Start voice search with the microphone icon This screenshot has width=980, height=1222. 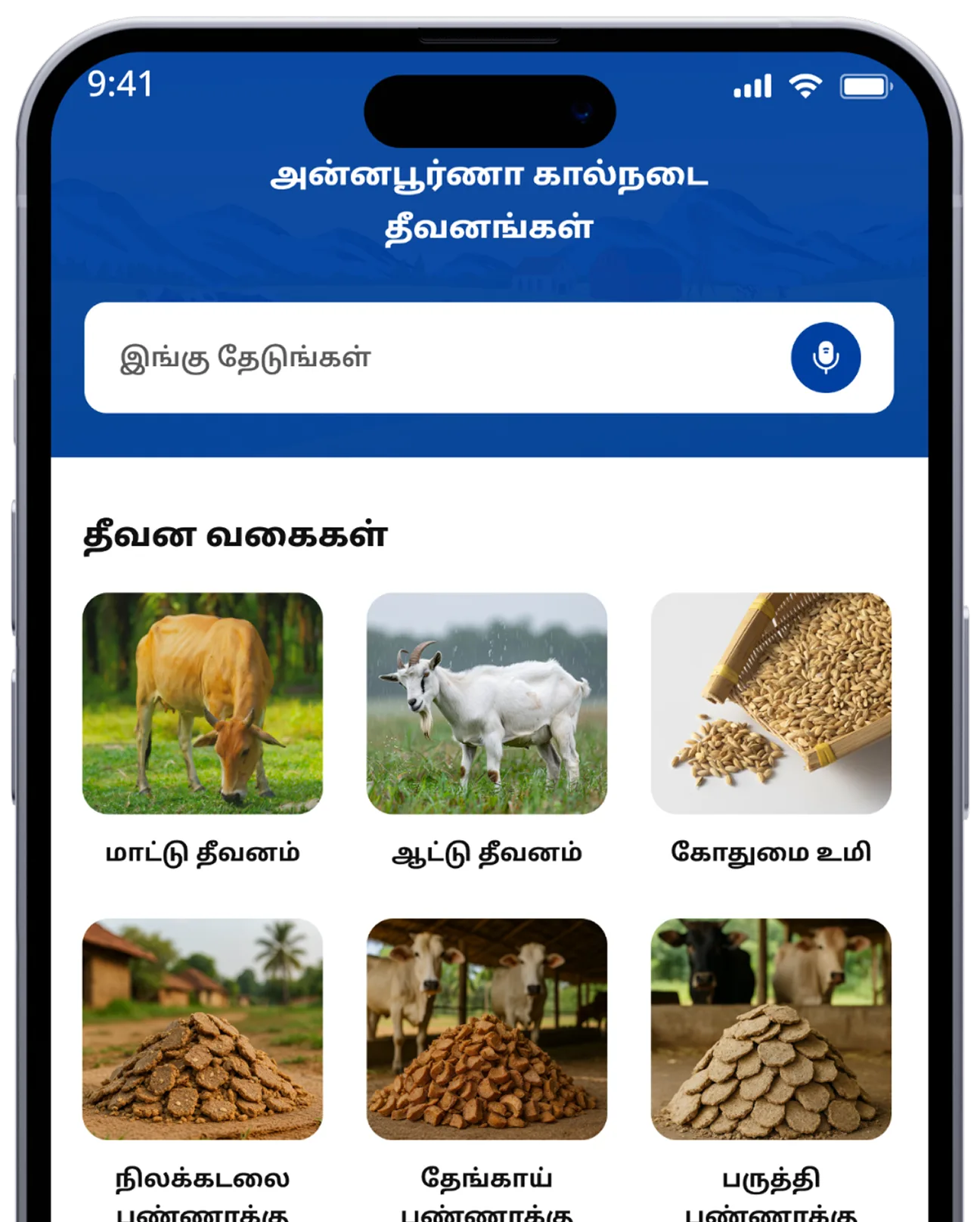click(825, 358)
